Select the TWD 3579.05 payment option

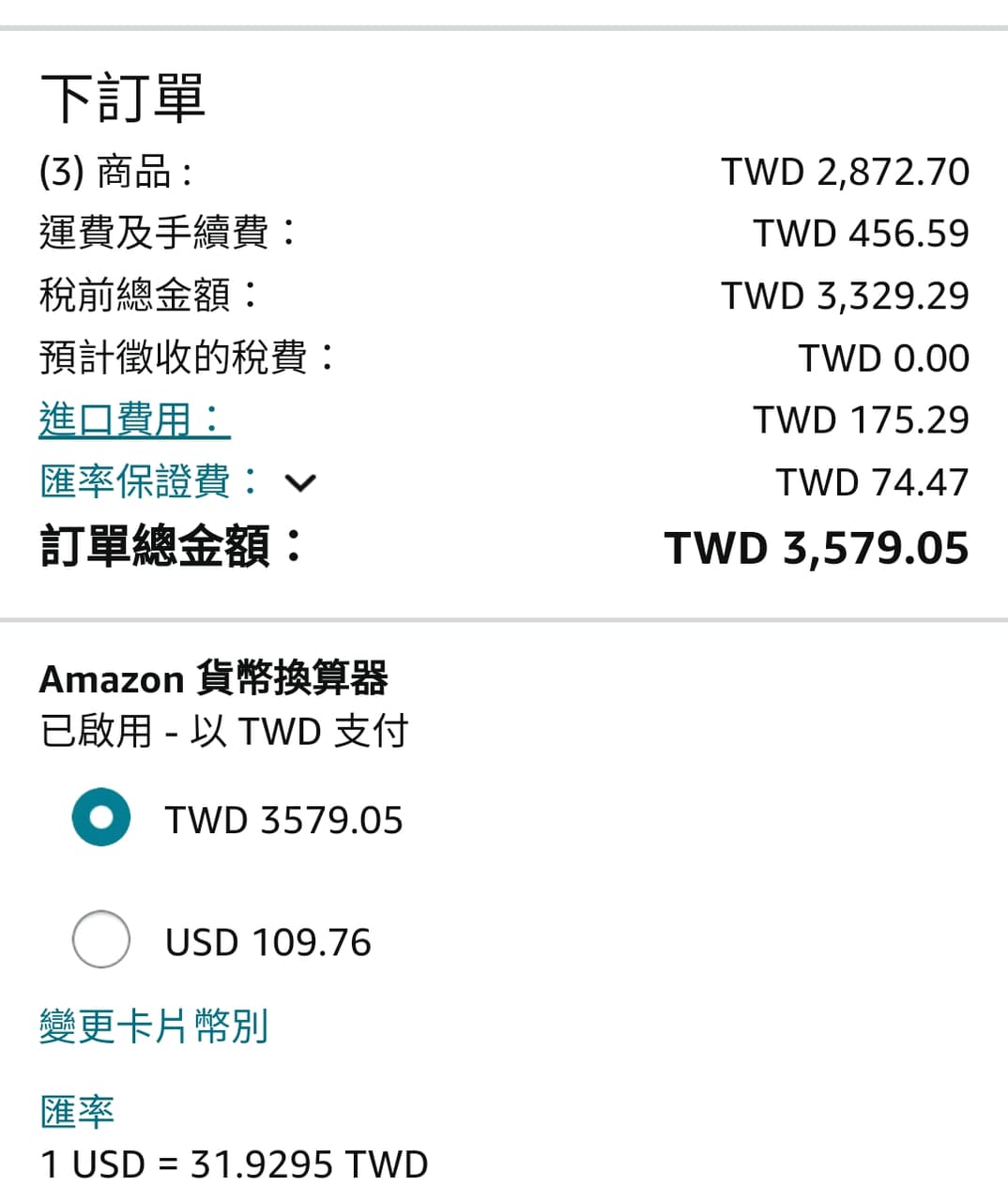(100, 816)
